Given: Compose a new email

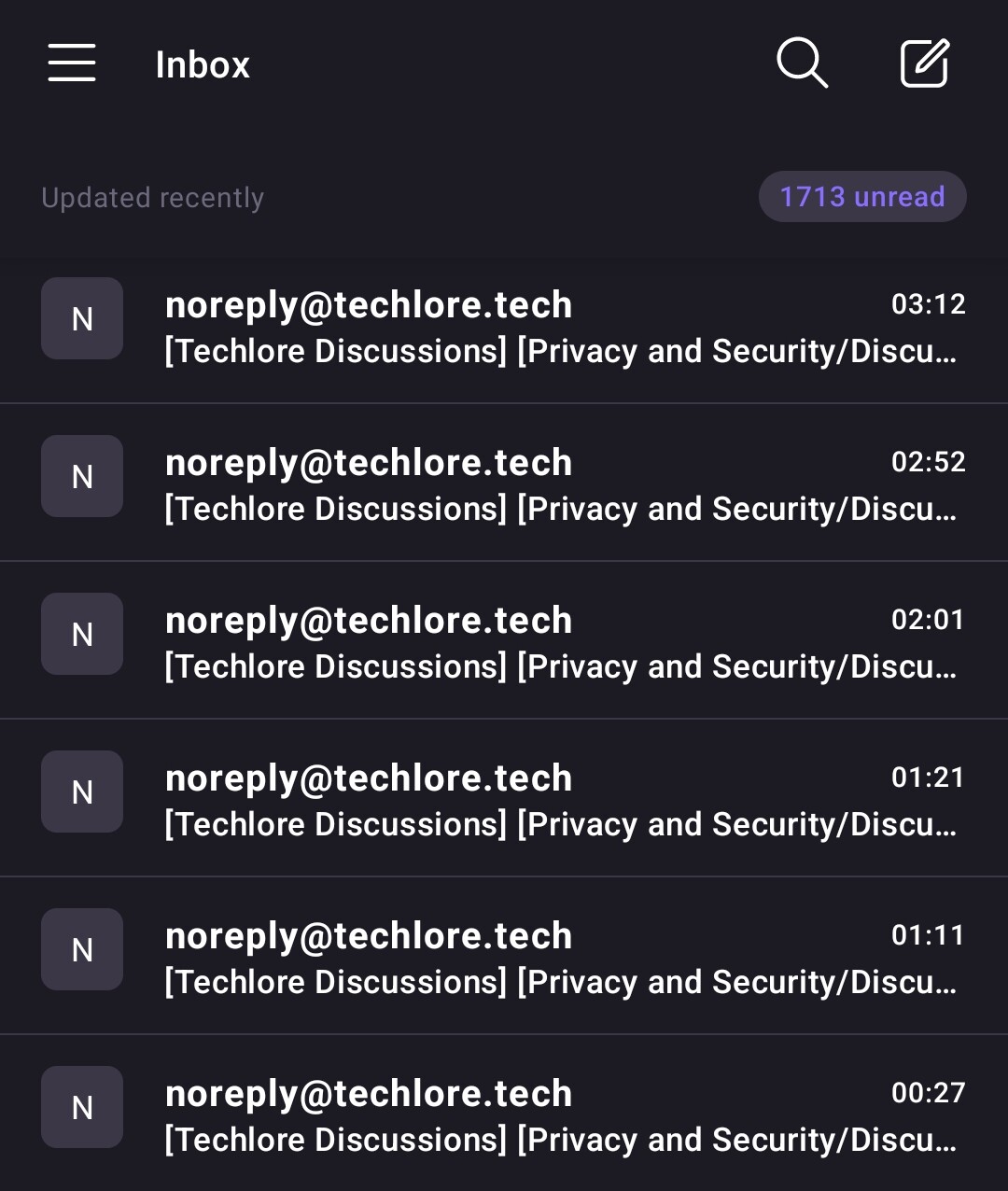Looking at the screenshot, I should [924, 63].
